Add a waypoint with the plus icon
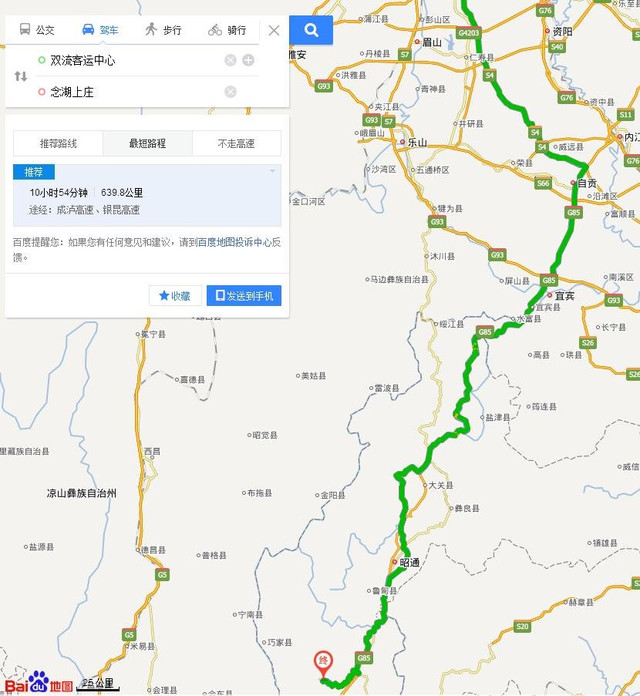640x696 pixels. pyautogui.click(x=248, y=61)
